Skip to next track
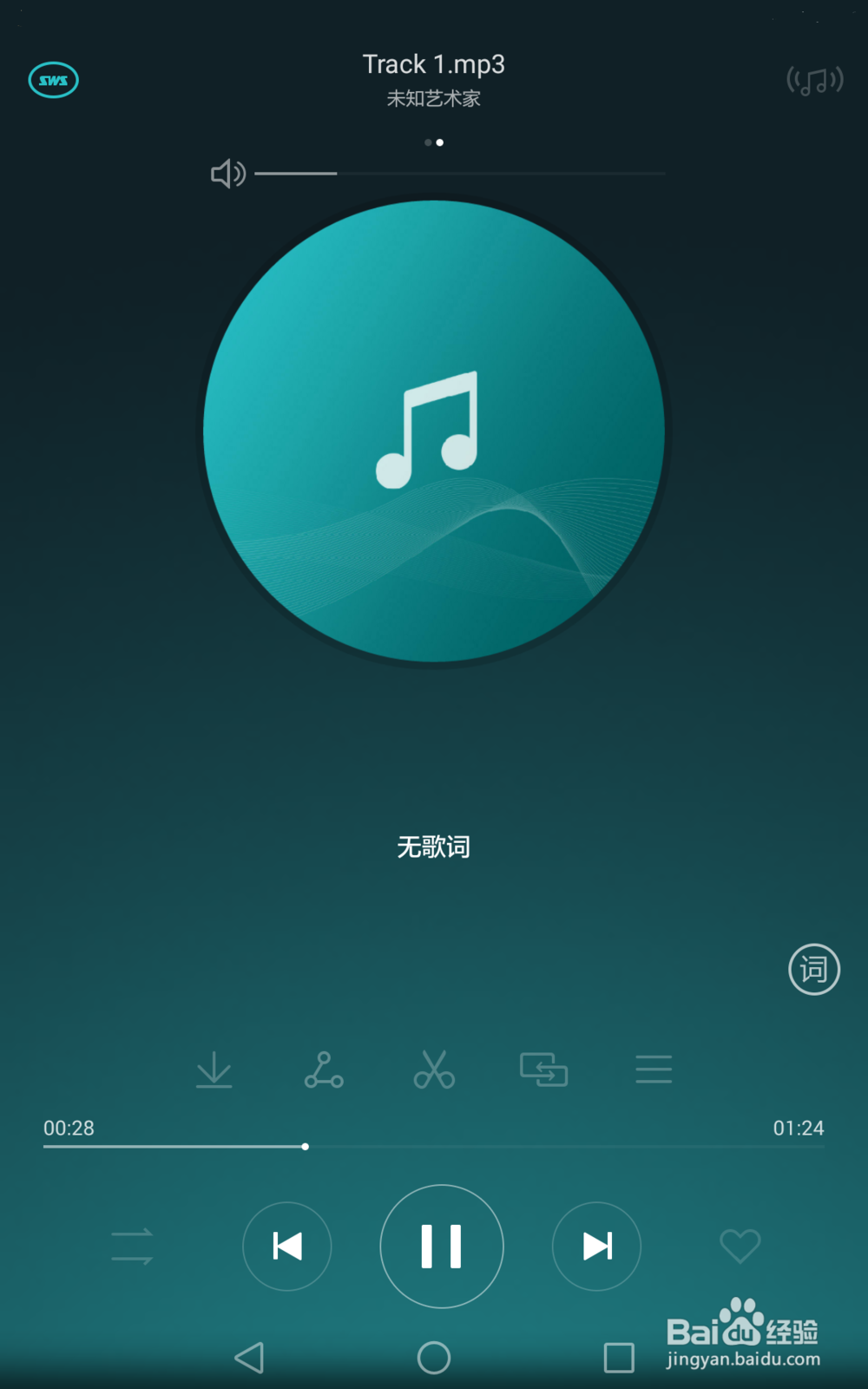Screen dimensions: 868x1389 pyautogui.click(x=596, y=1246)
